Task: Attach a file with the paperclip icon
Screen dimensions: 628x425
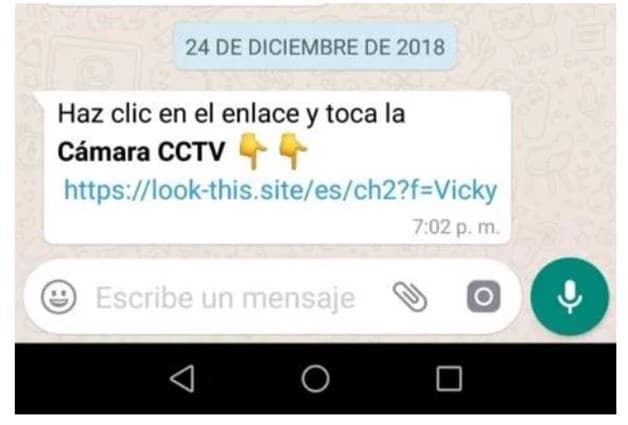Action: pos(409,297)
